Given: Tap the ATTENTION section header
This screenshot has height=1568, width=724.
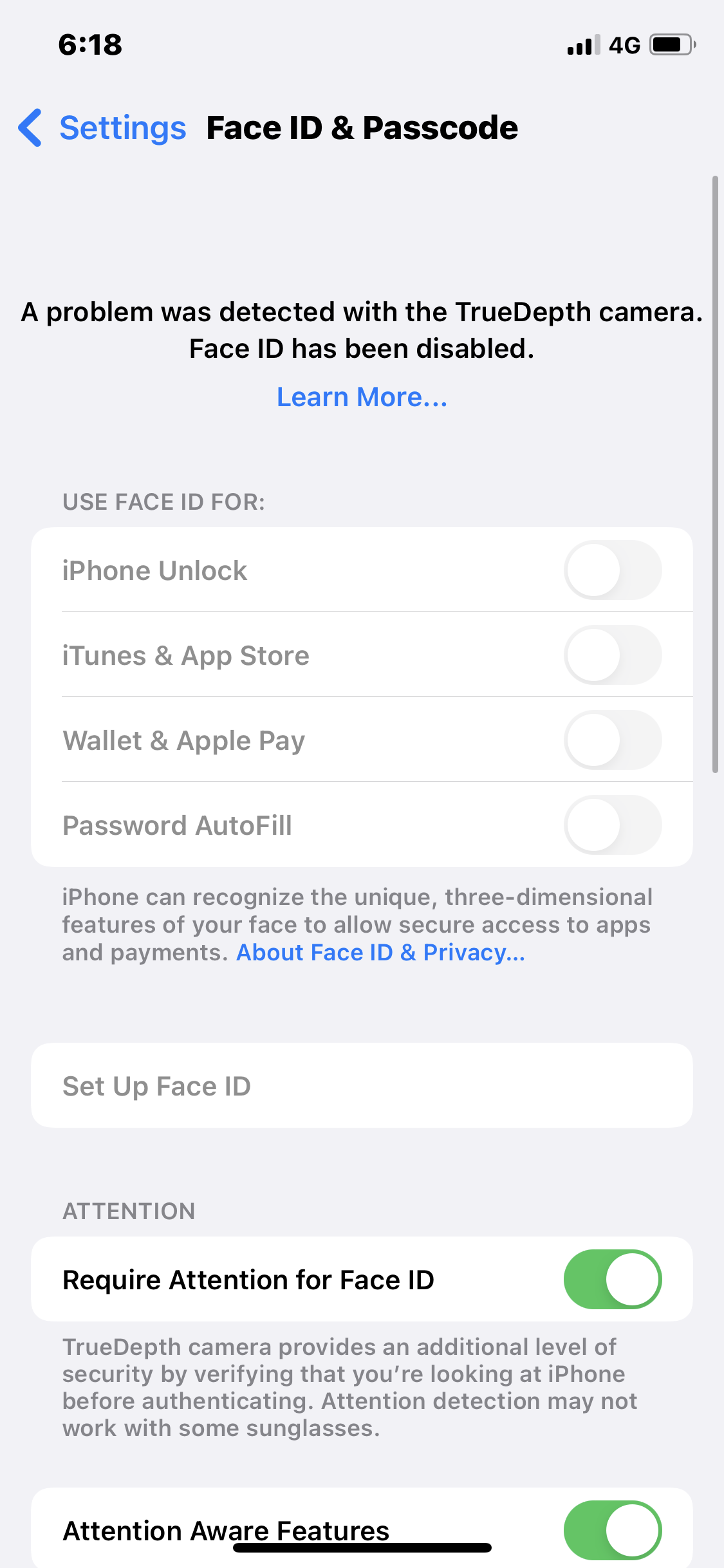Looking at the screenshot, I should 128,1211.
